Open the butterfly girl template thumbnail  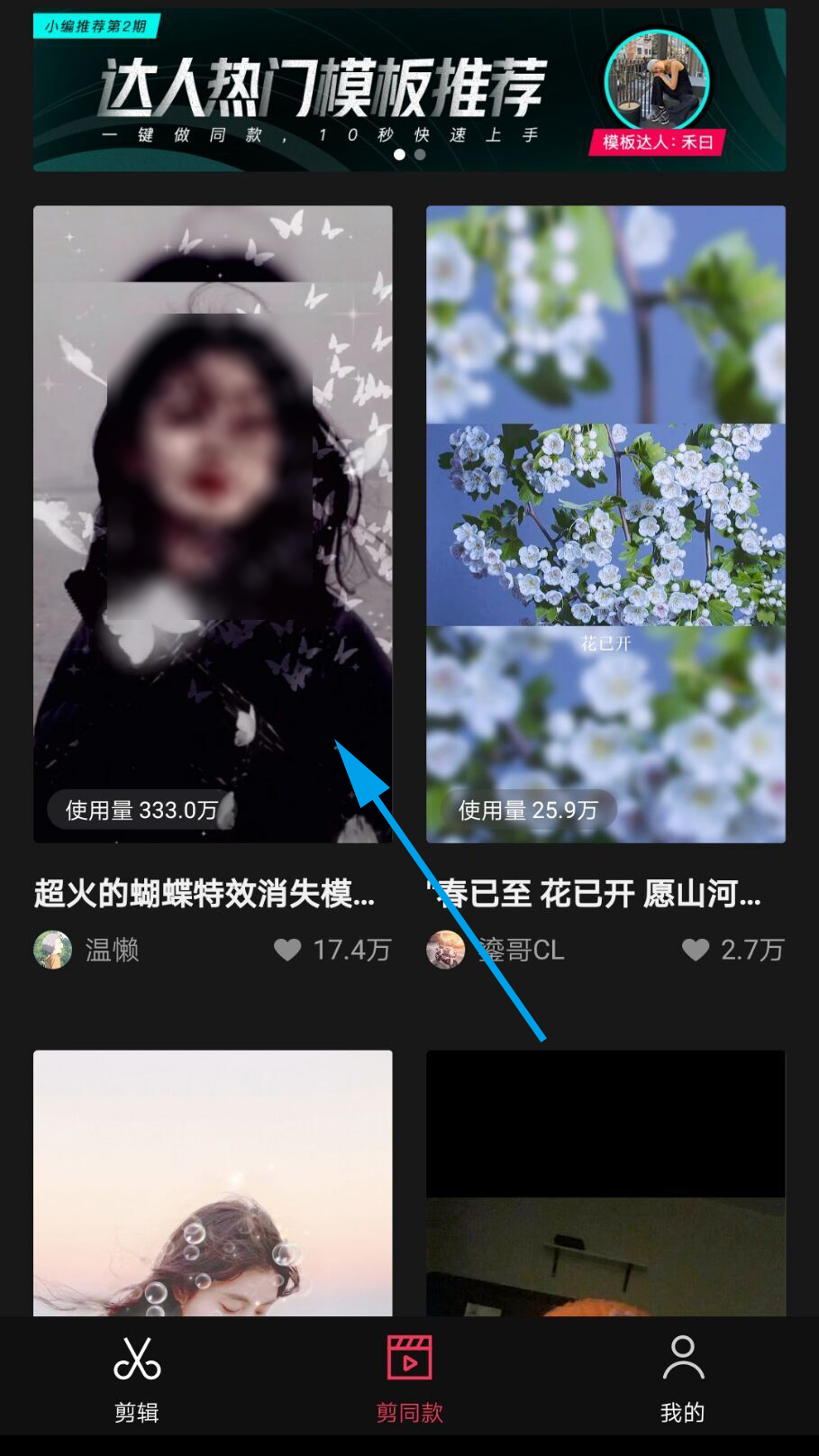(213, 523)
